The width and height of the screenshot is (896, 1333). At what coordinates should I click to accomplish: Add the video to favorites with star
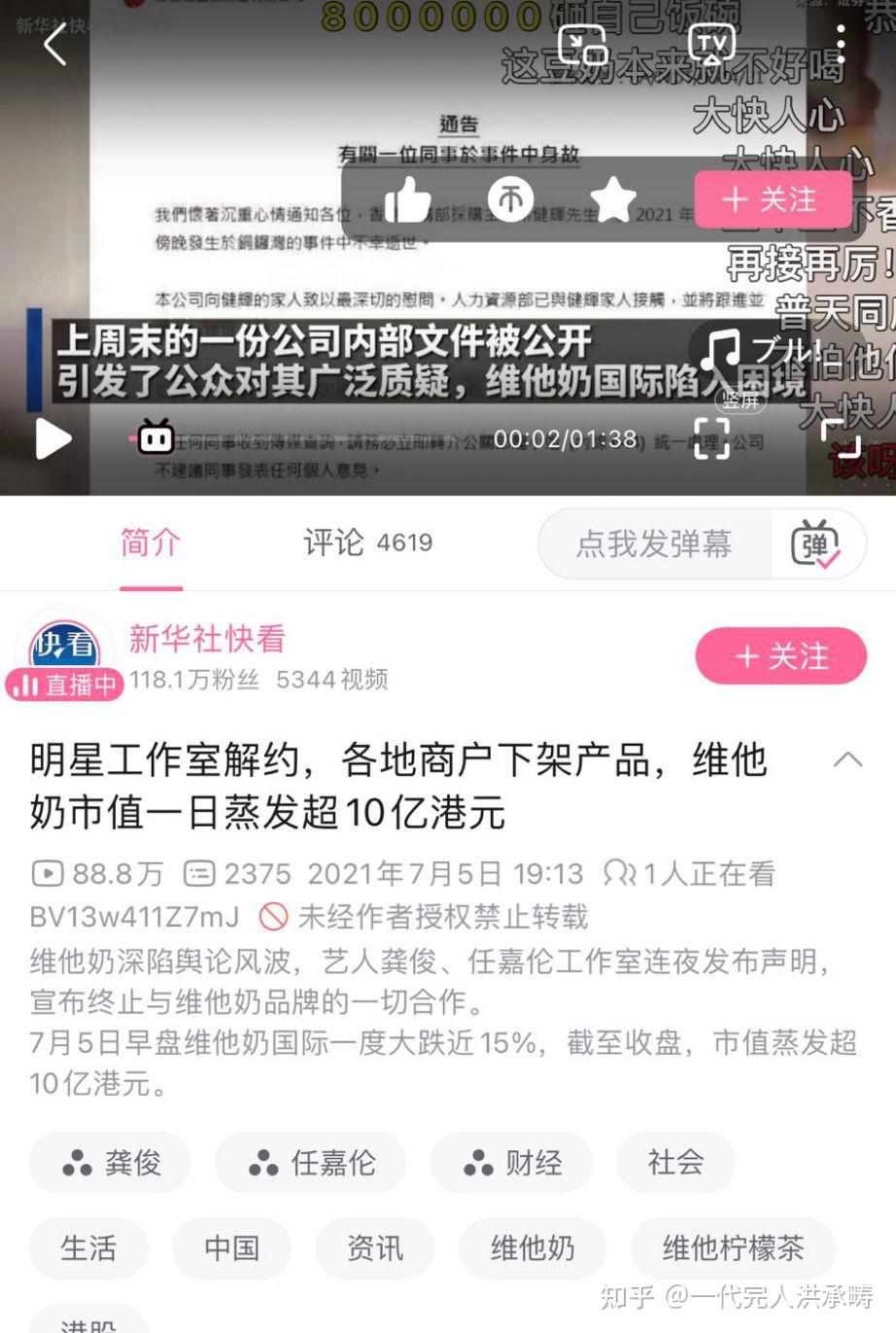[612, 199]
